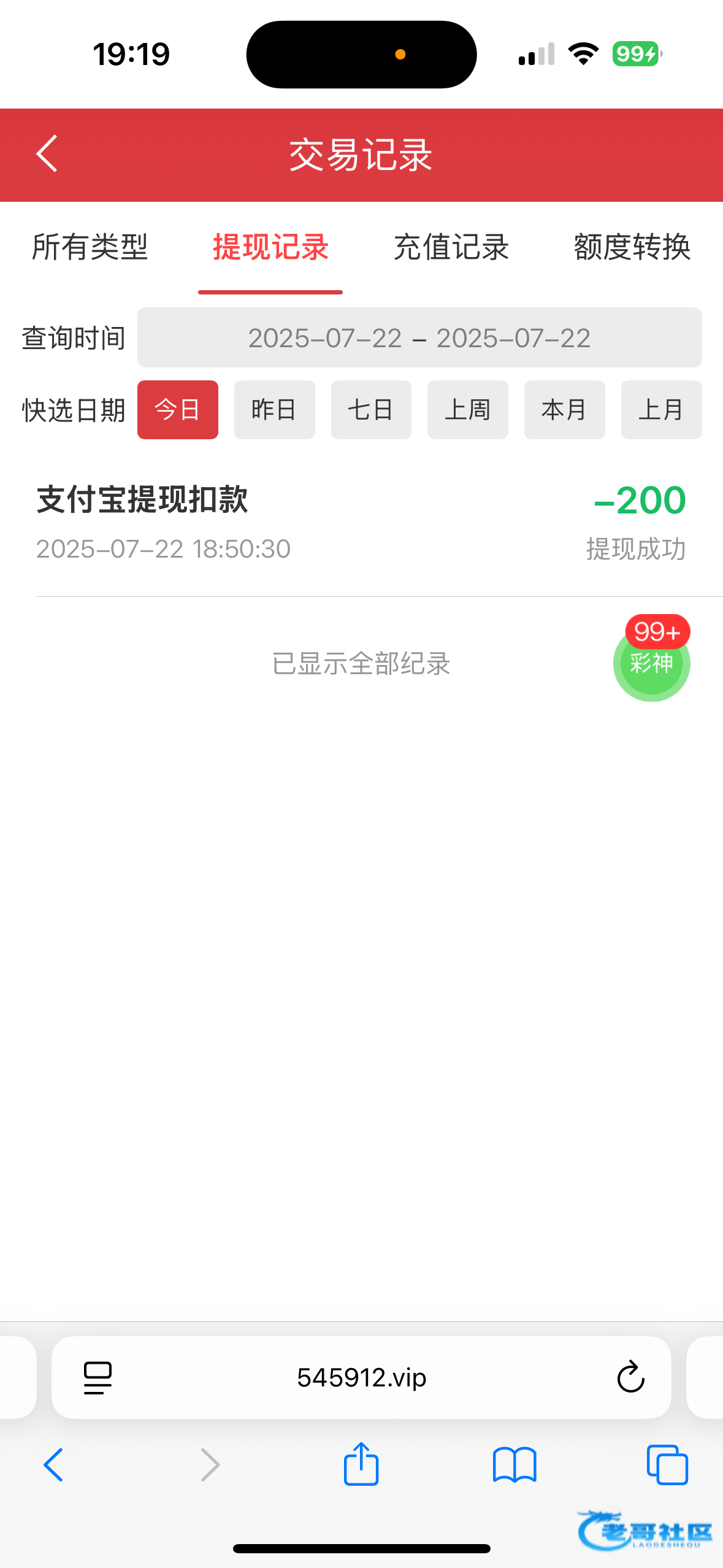Choose the 上周 quick date
Image resolution: width=723 pixels, height=1568 pixels.
click(467, 410)
